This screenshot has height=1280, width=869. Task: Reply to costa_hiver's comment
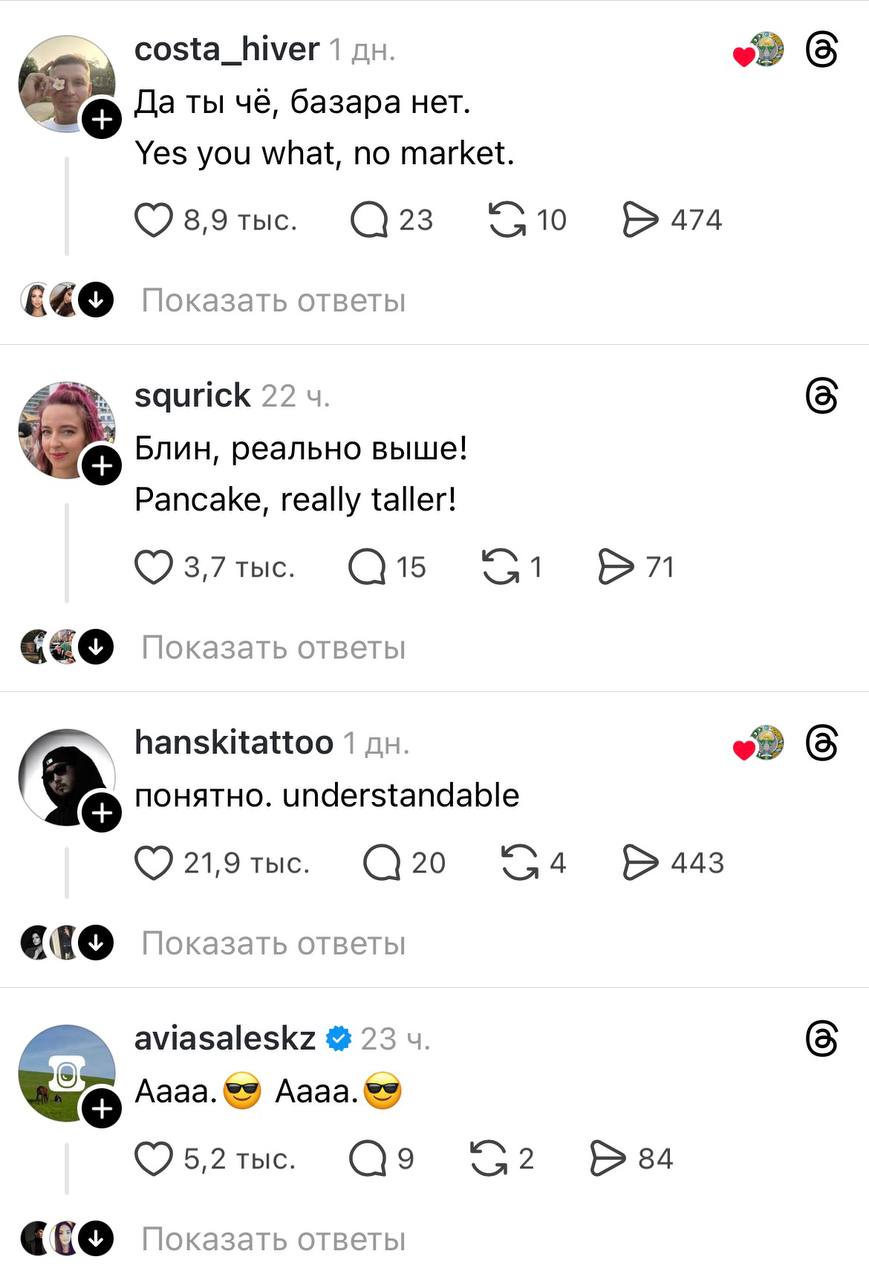click(369, 220)
